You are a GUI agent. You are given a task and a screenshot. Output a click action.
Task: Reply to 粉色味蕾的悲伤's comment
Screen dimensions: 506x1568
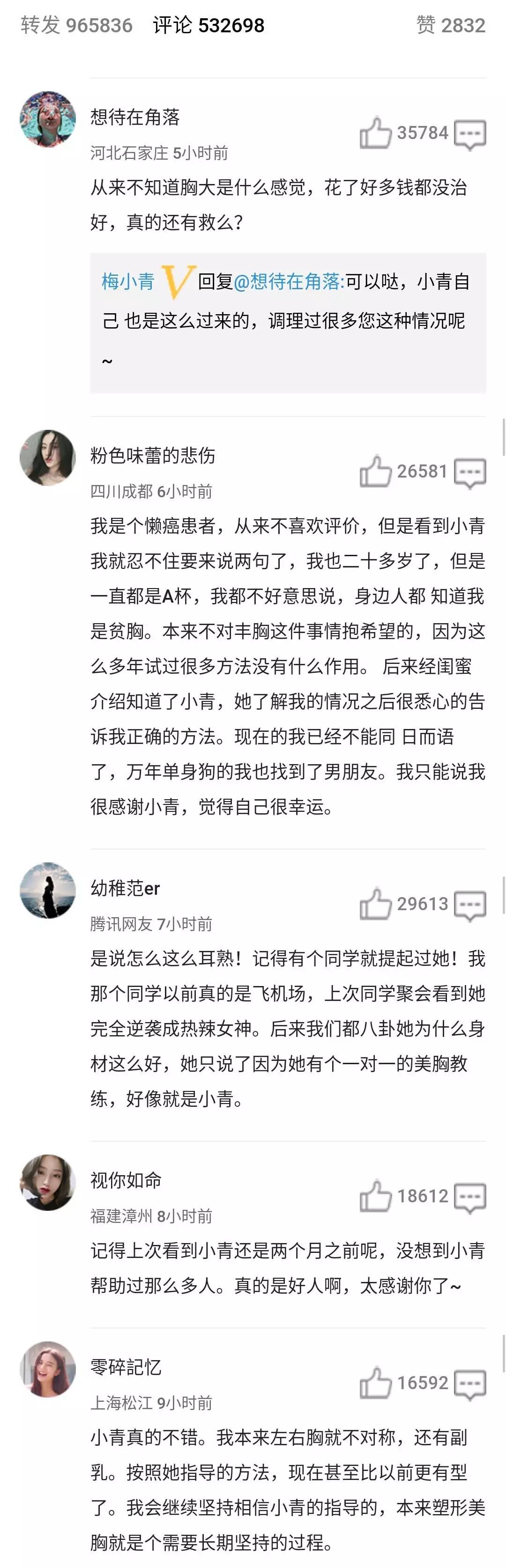[x=470, y=473]
